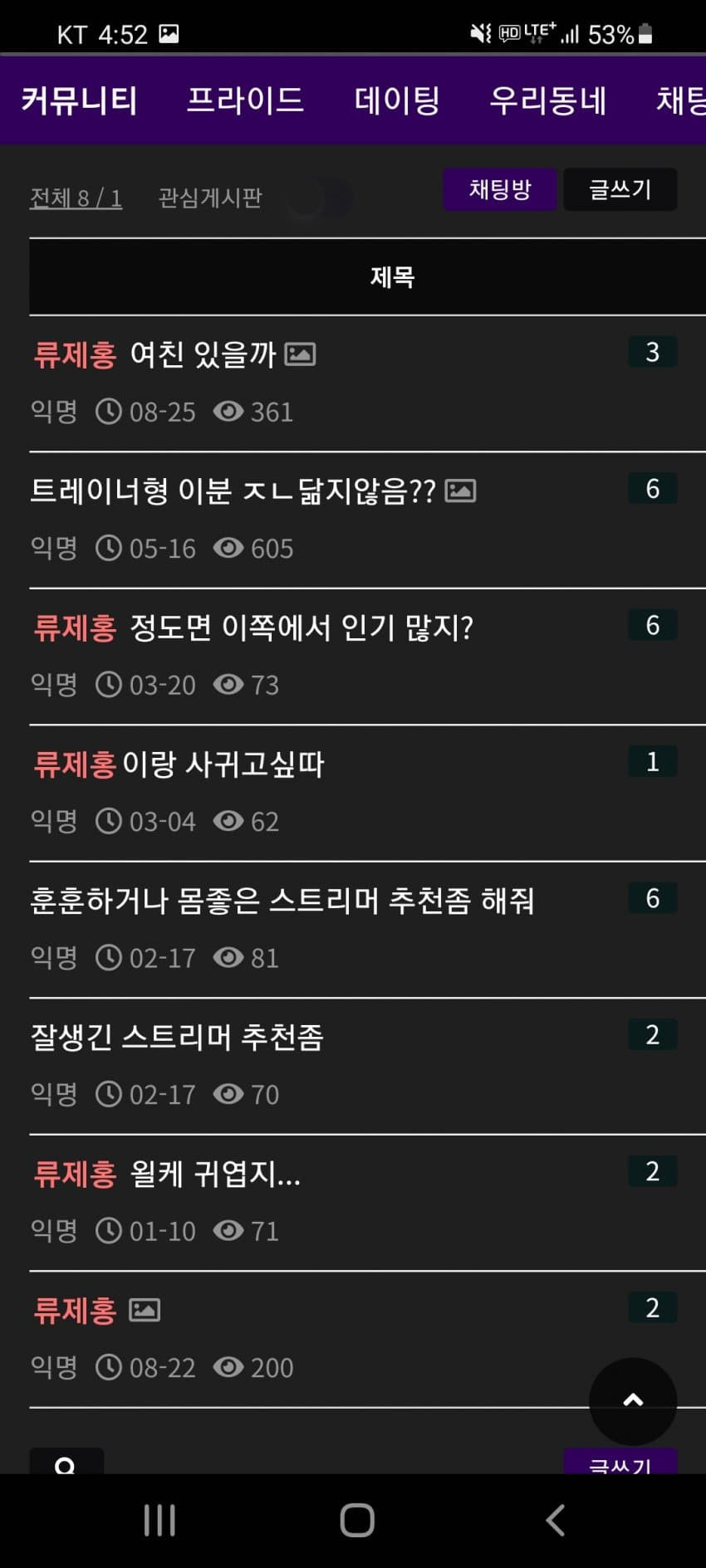The height and width of the screenshot is (1568, 706).
Task: Open post 훈훈하거나 몸좋은 스트리머 추천좀 해줘
Action: (x=282, y=901)
